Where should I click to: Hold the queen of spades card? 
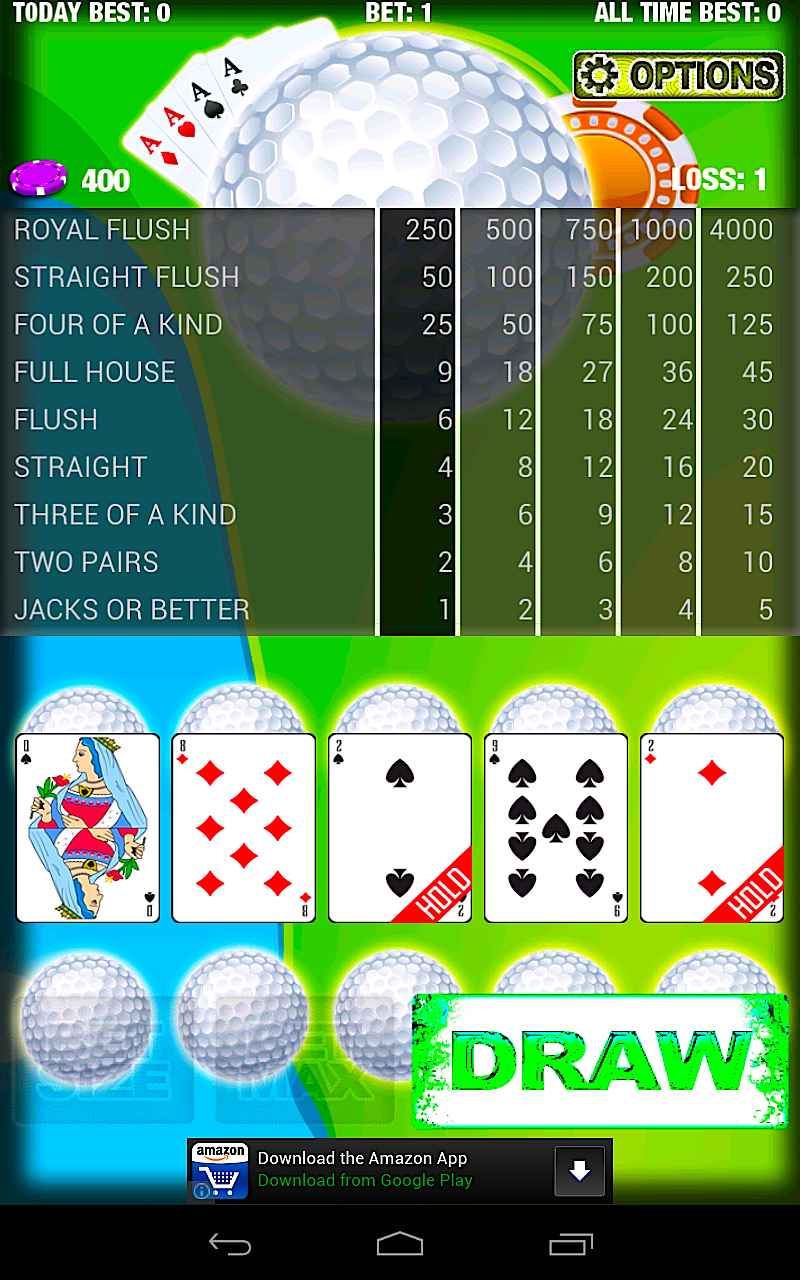[88, 827]
